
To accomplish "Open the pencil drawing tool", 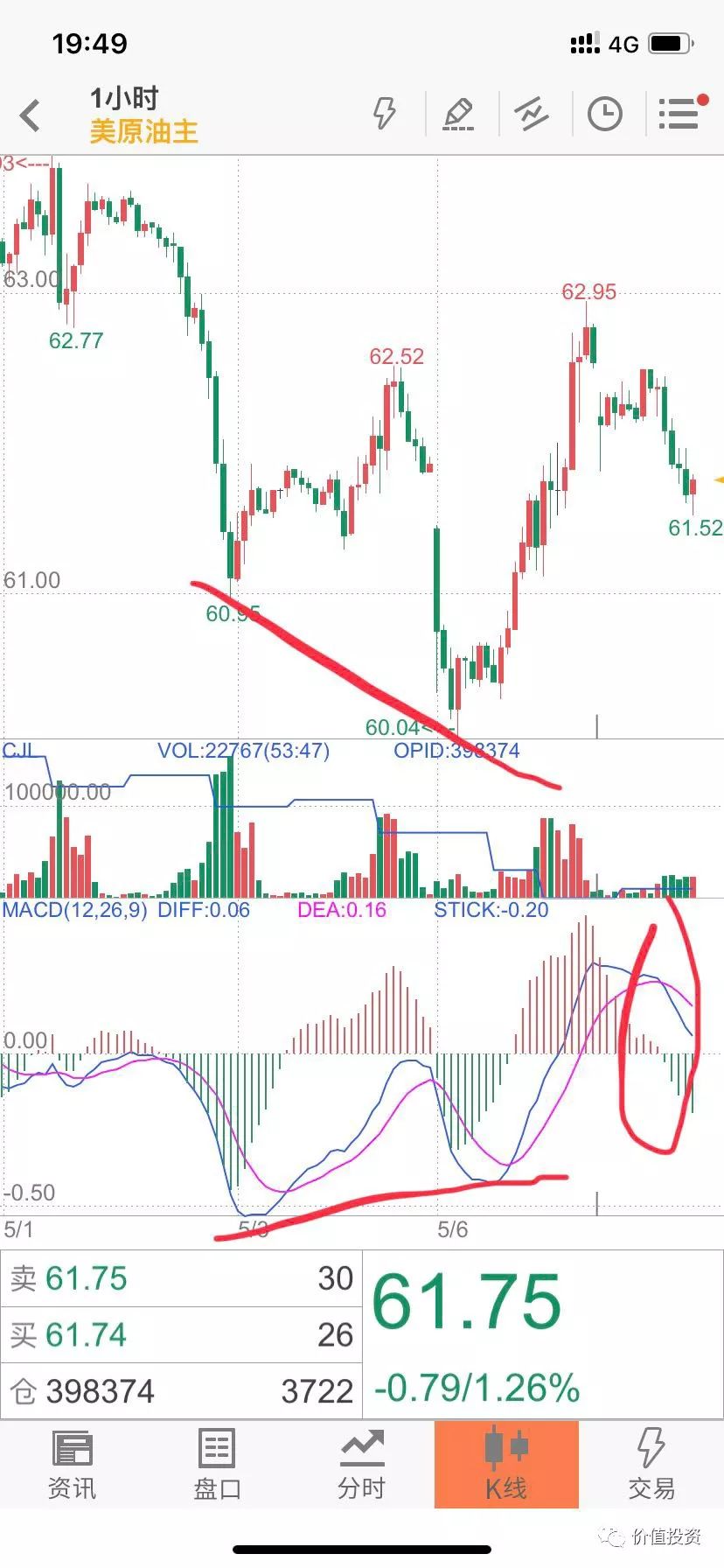I will click(x=458, y=114).
